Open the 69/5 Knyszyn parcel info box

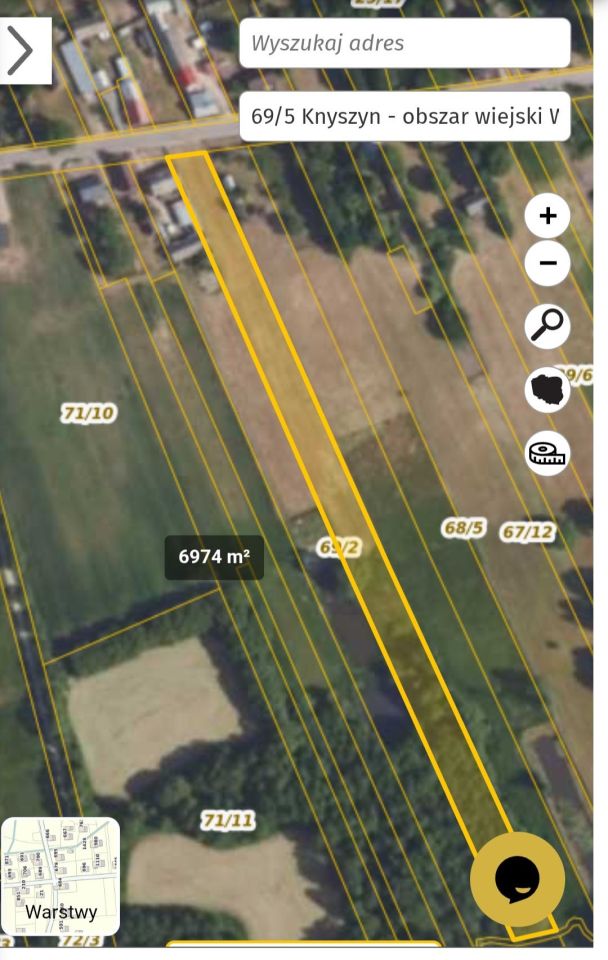pos(404,117)
